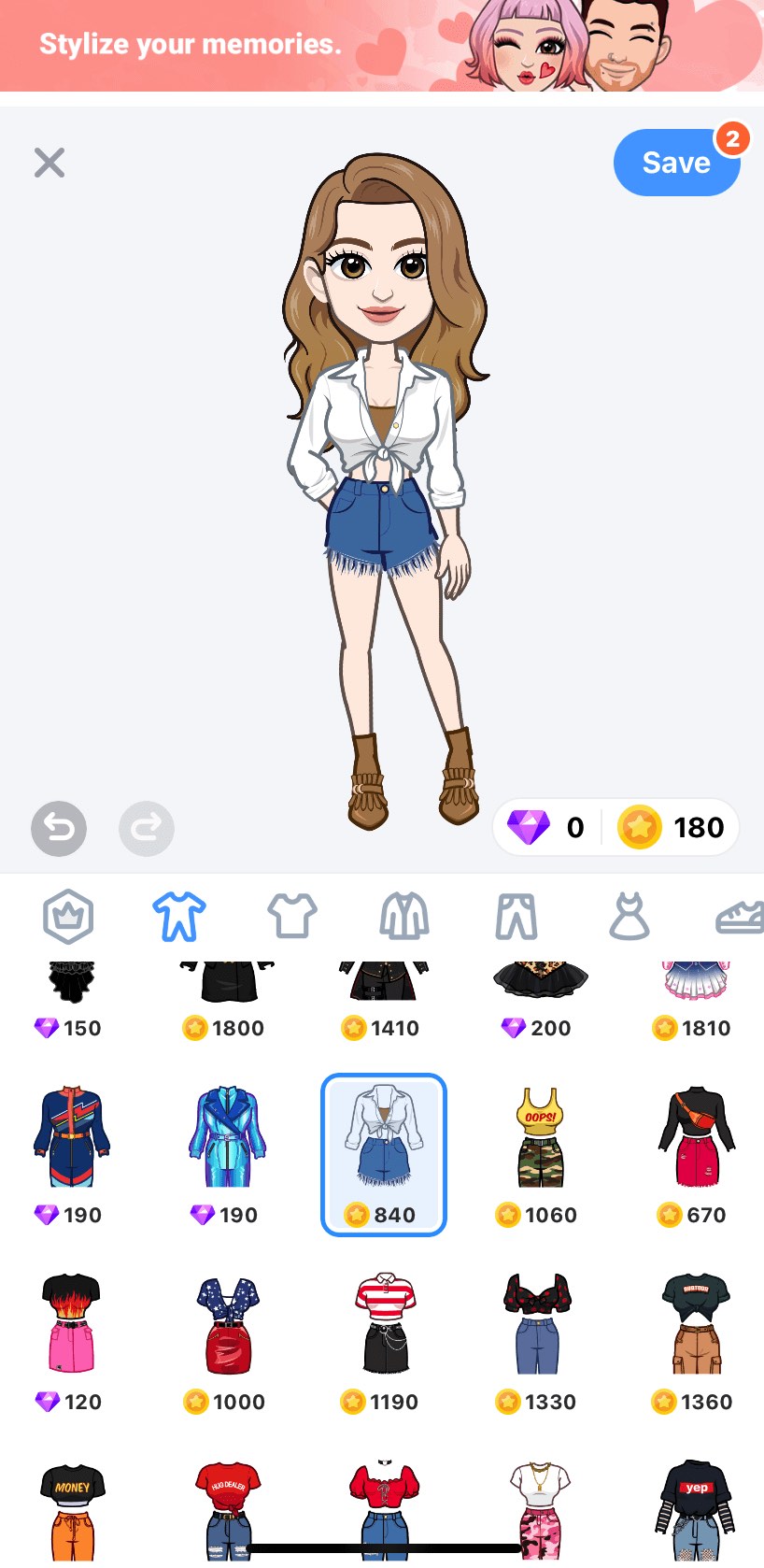Pick the striped polo outfit priced 1190
The height and width of the screenshot is (1568, 764).
tap(384, 1324)
